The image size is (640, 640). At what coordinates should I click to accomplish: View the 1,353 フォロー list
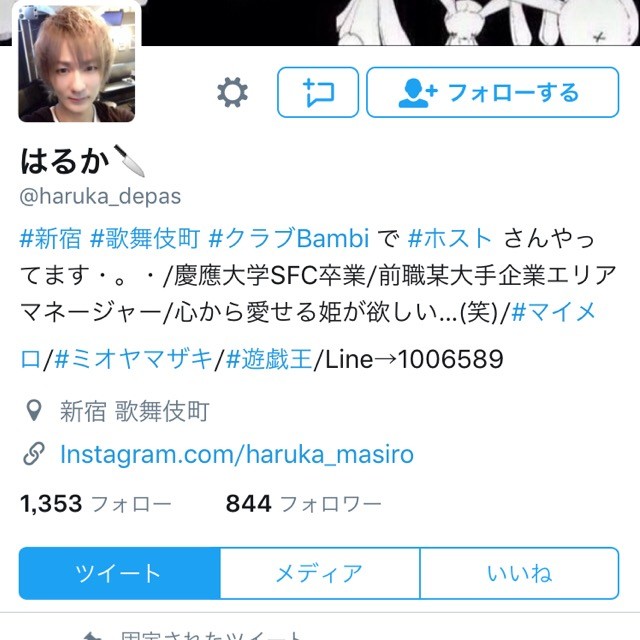(x=95, y=504)
